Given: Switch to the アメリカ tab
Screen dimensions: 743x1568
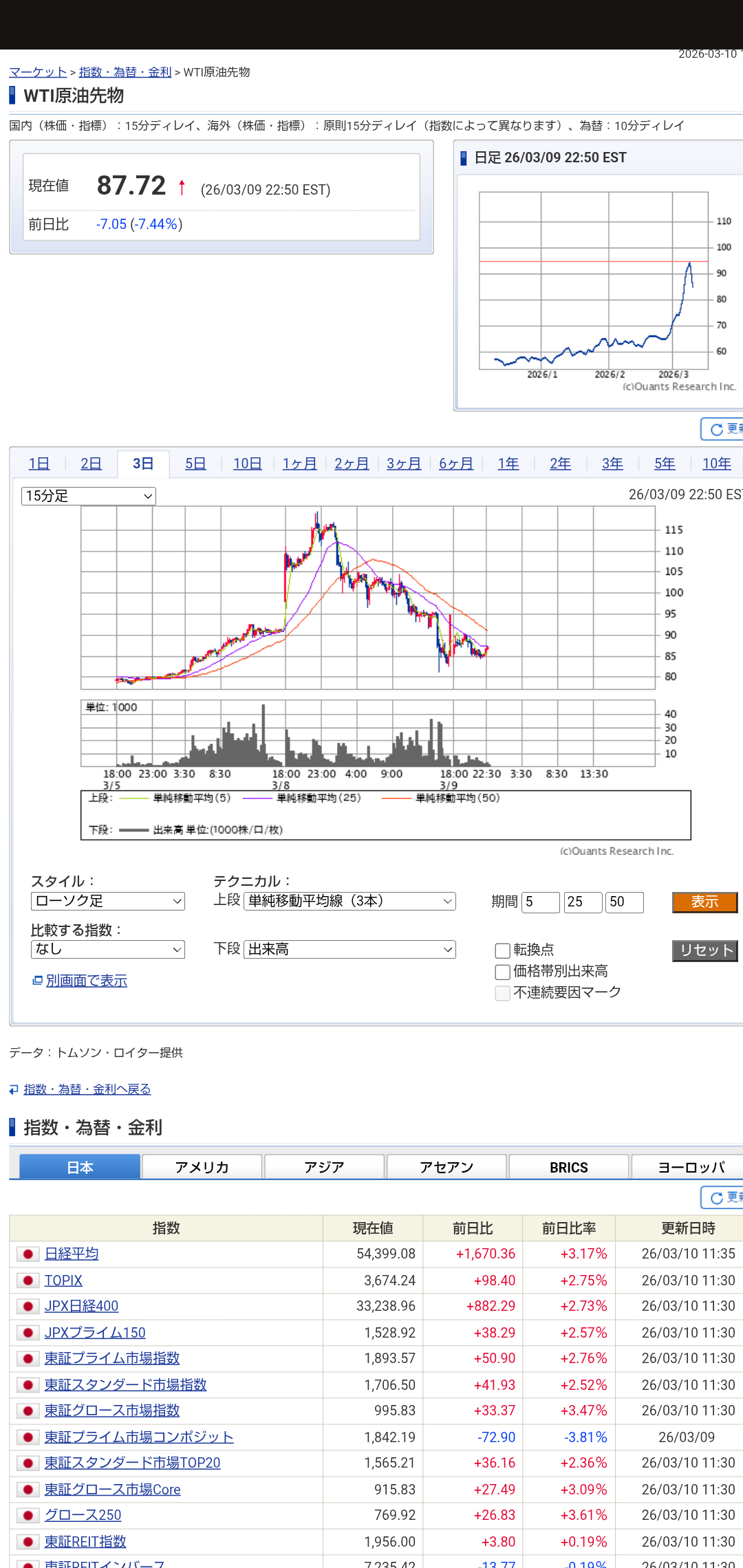Looking at the screenshot, I should [202, 1167].
